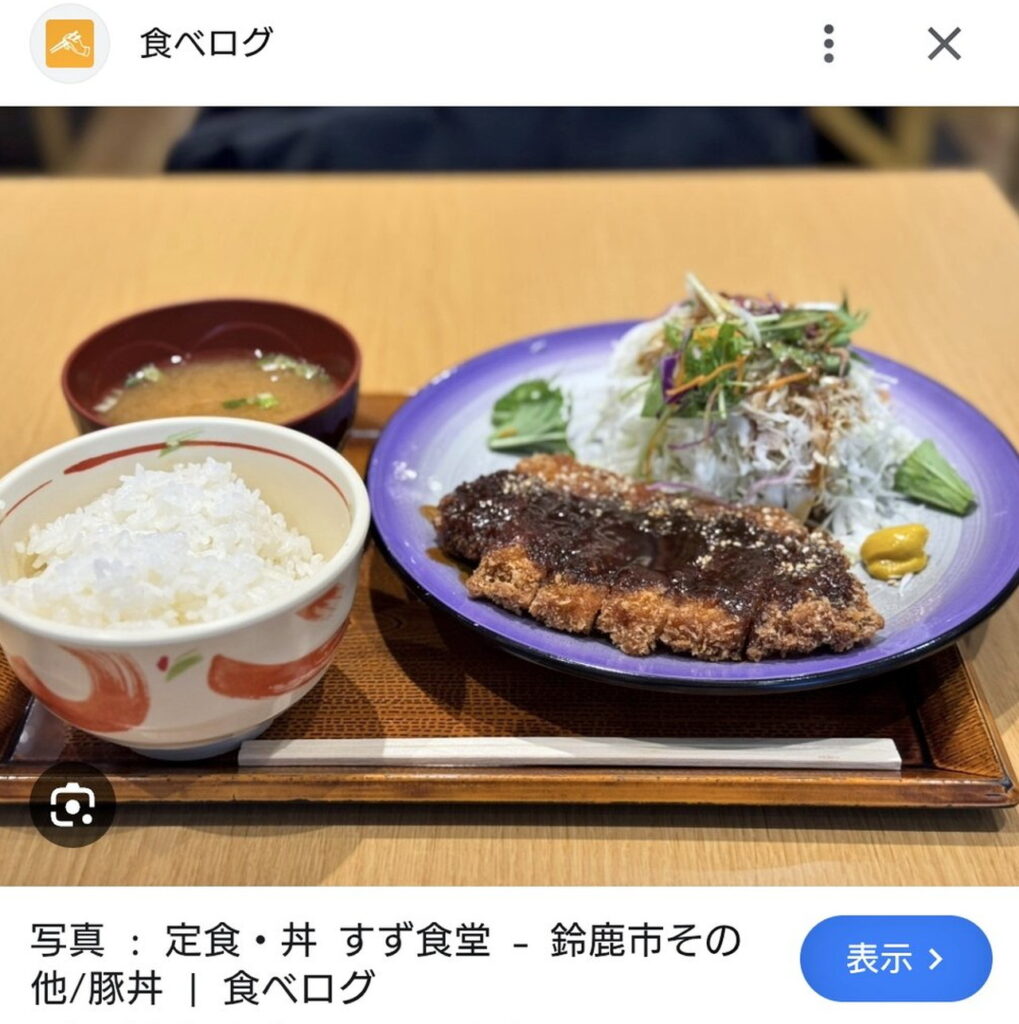Close the image viewer
1019x1024 pixels.
[x=943, y=44]
